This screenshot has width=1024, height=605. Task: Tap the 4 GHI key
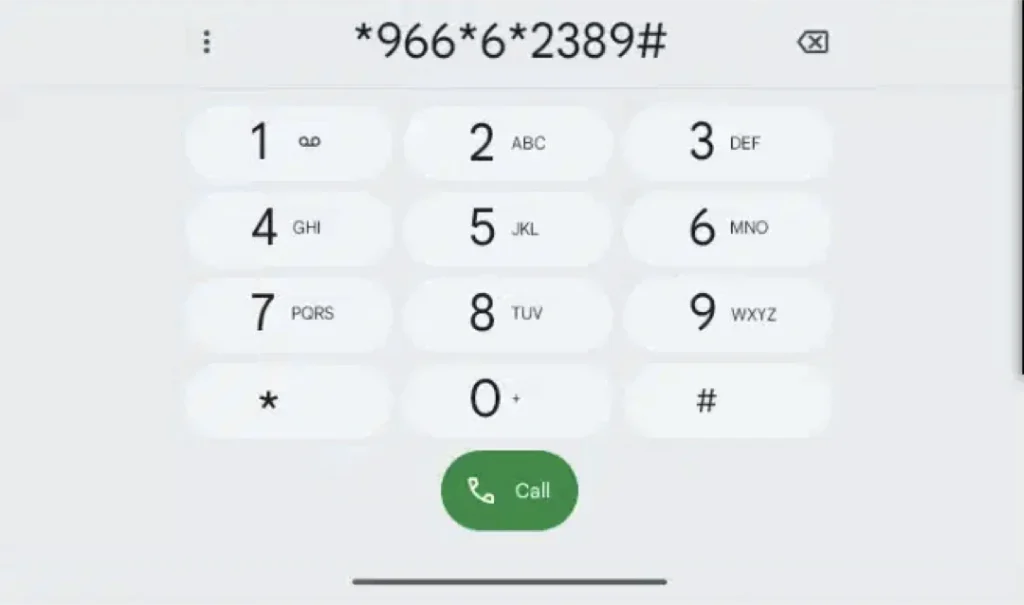pos(288,228)
